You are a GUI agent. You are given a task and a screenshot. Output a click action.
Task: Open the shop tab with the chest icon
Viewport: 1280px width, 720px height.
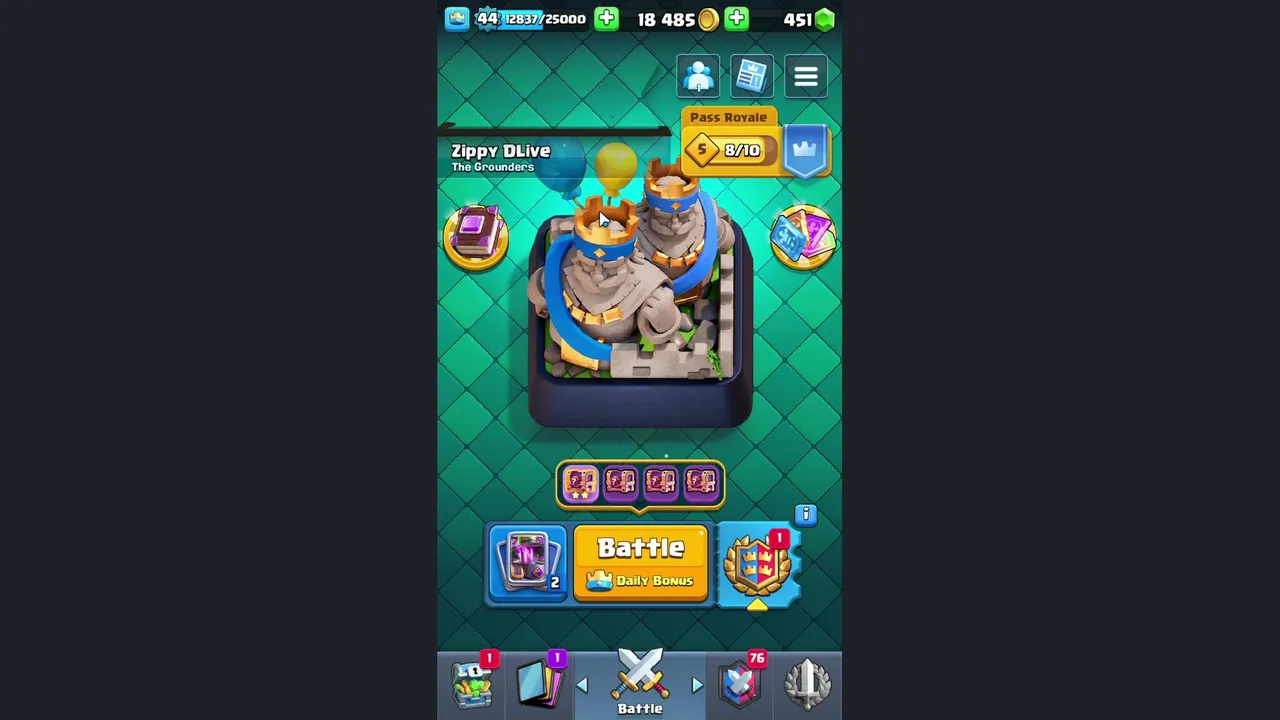[x=472, y=685]
